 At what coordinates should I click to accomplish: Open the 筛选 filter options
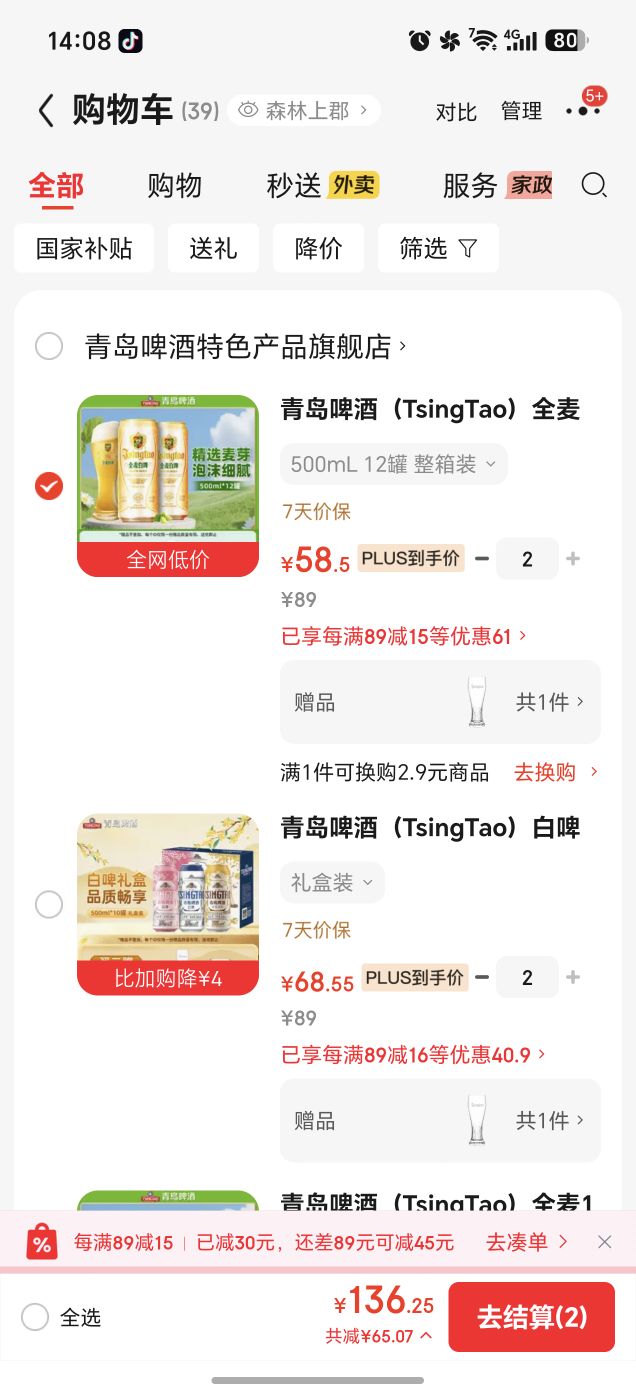(438, 248)
